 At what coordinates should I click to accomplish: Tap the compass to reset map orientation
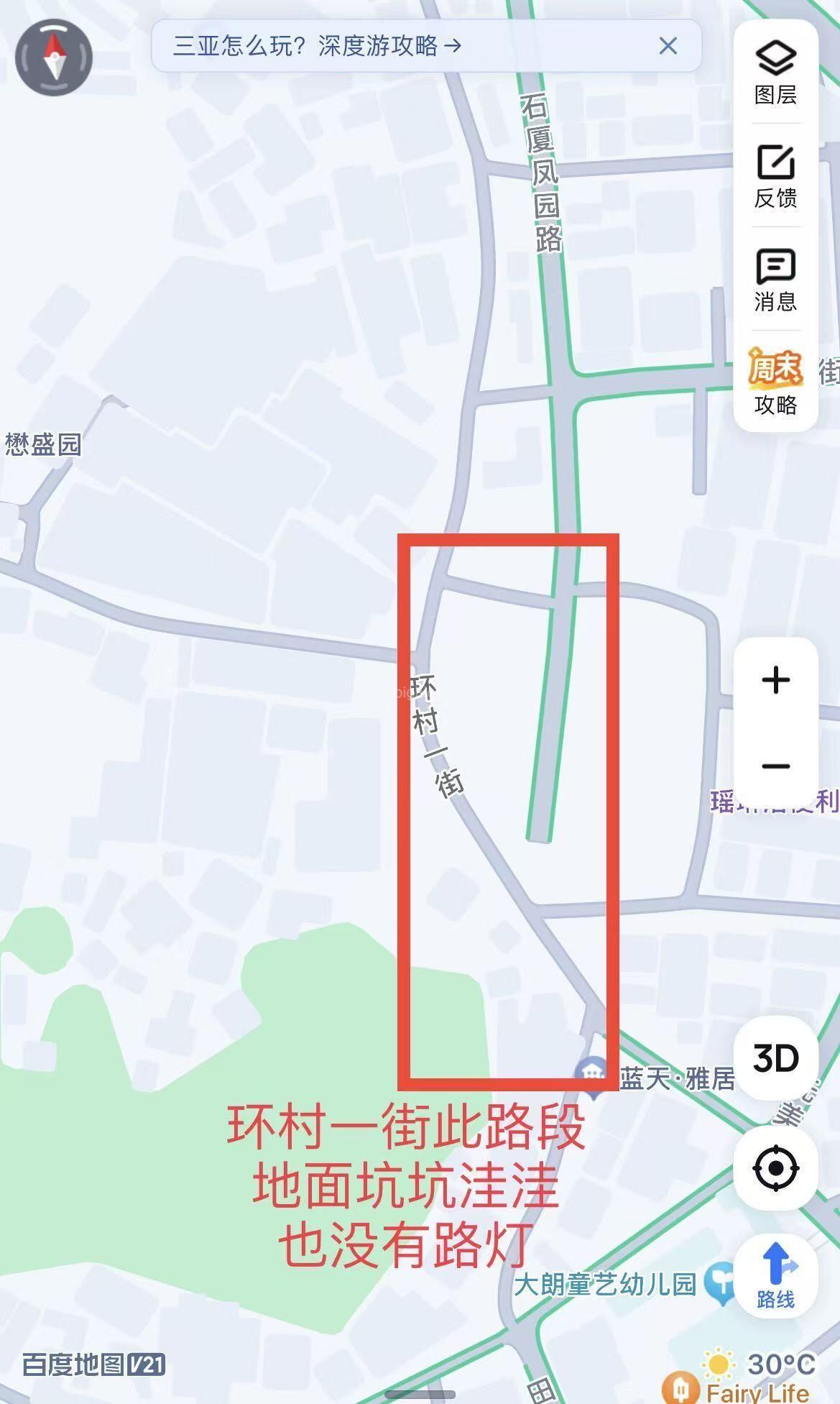(x=54, y=58)
